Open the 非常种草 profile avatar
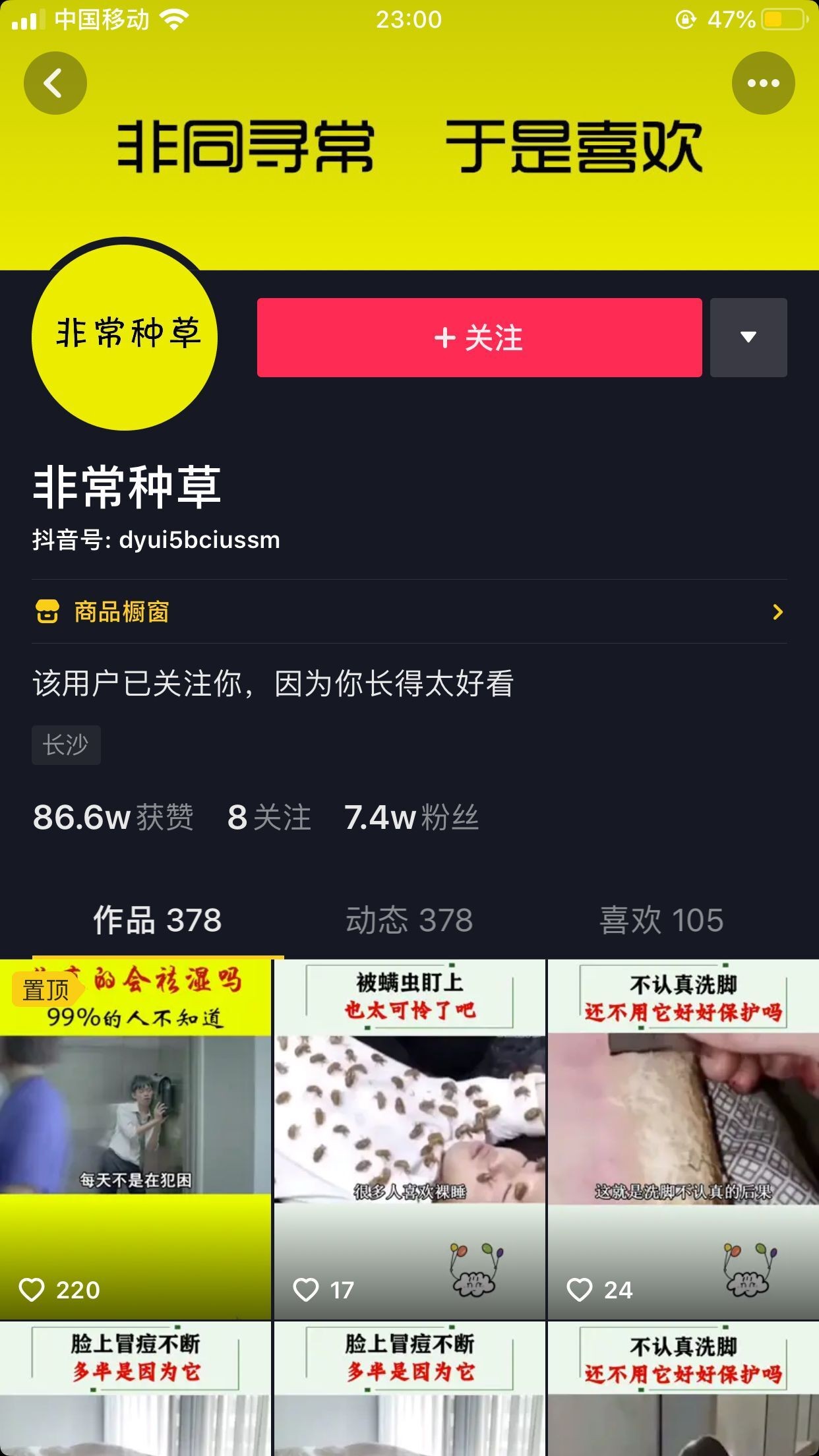819x1456 pixels. click(125, 337)
